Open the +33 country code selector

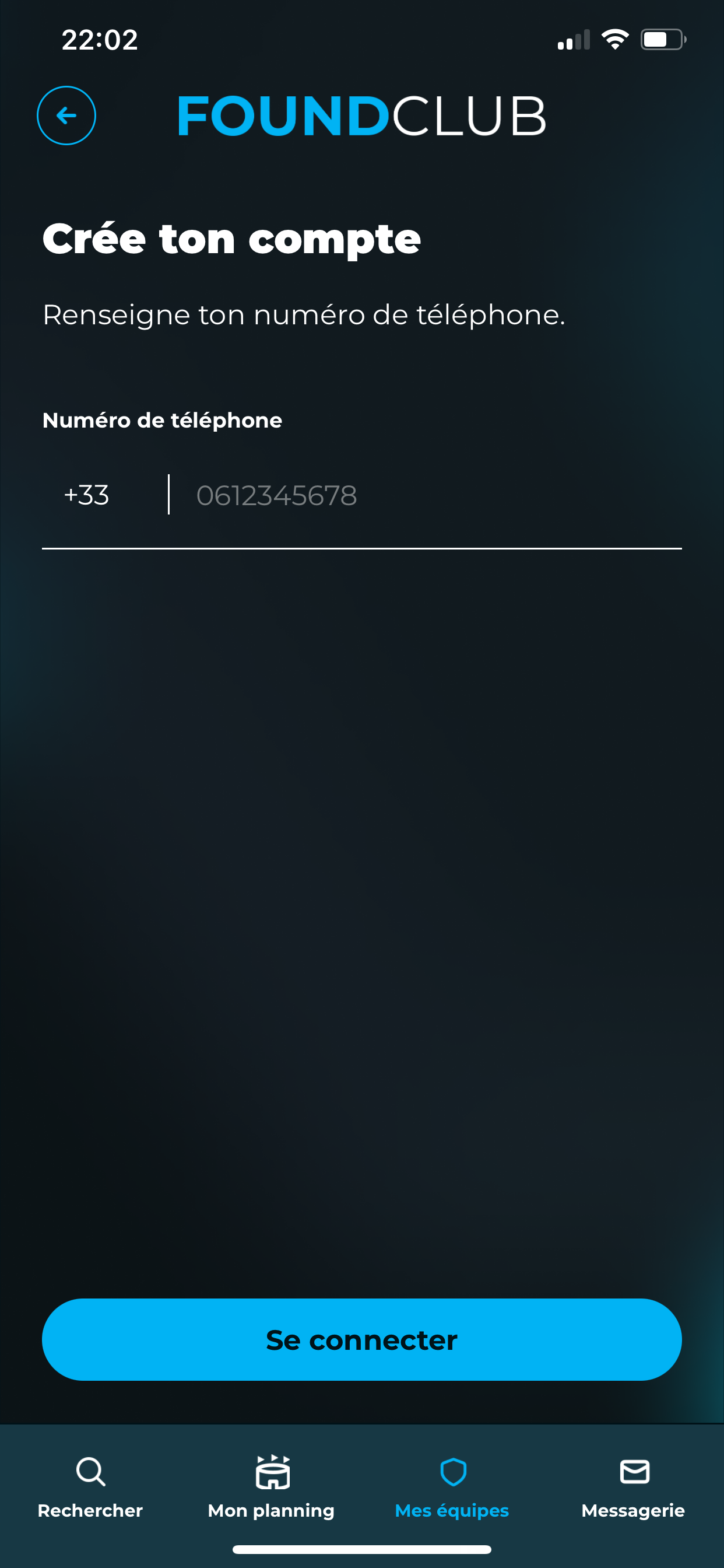click(x=87, y=495)
